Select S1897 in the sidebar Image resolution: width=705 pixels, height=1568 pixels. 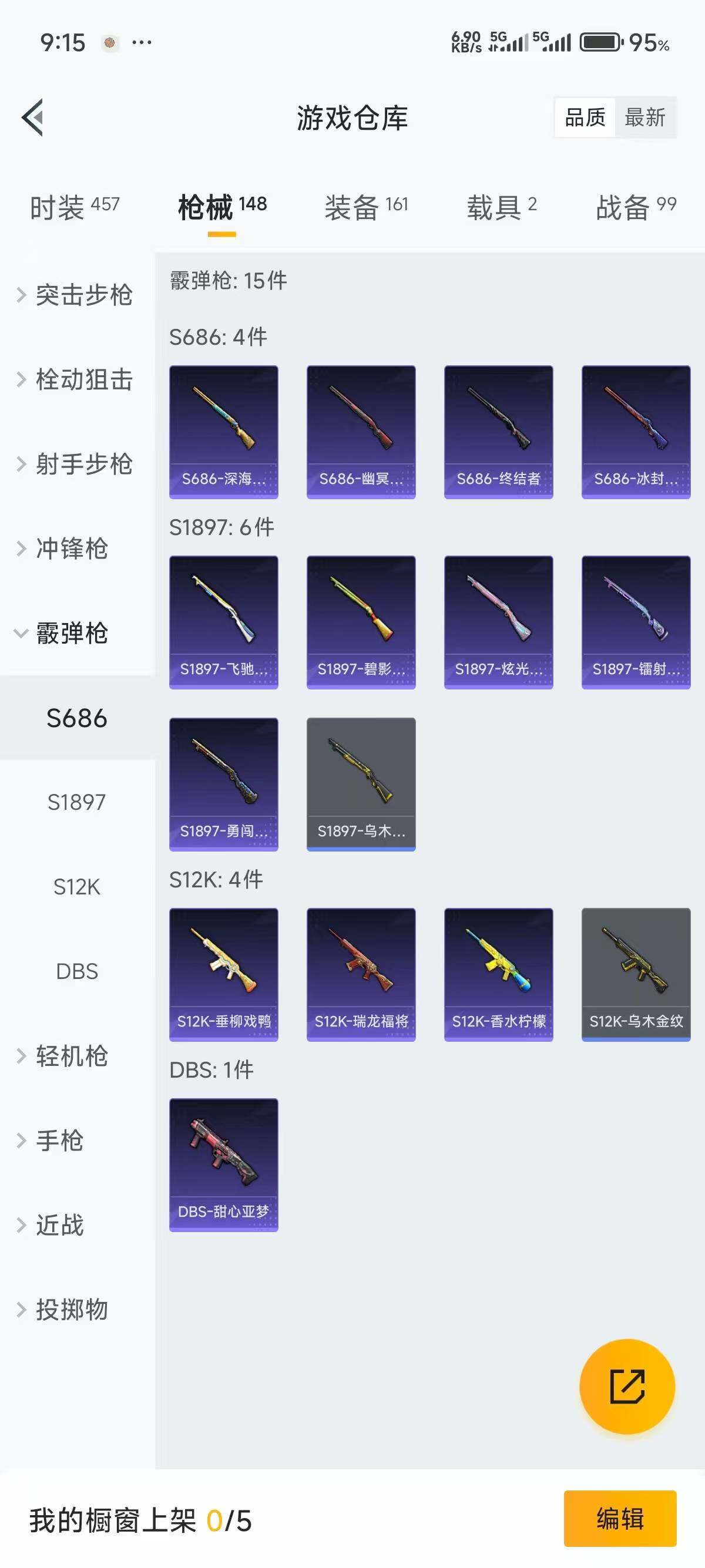pyautogui.click(x=77, y=802)
